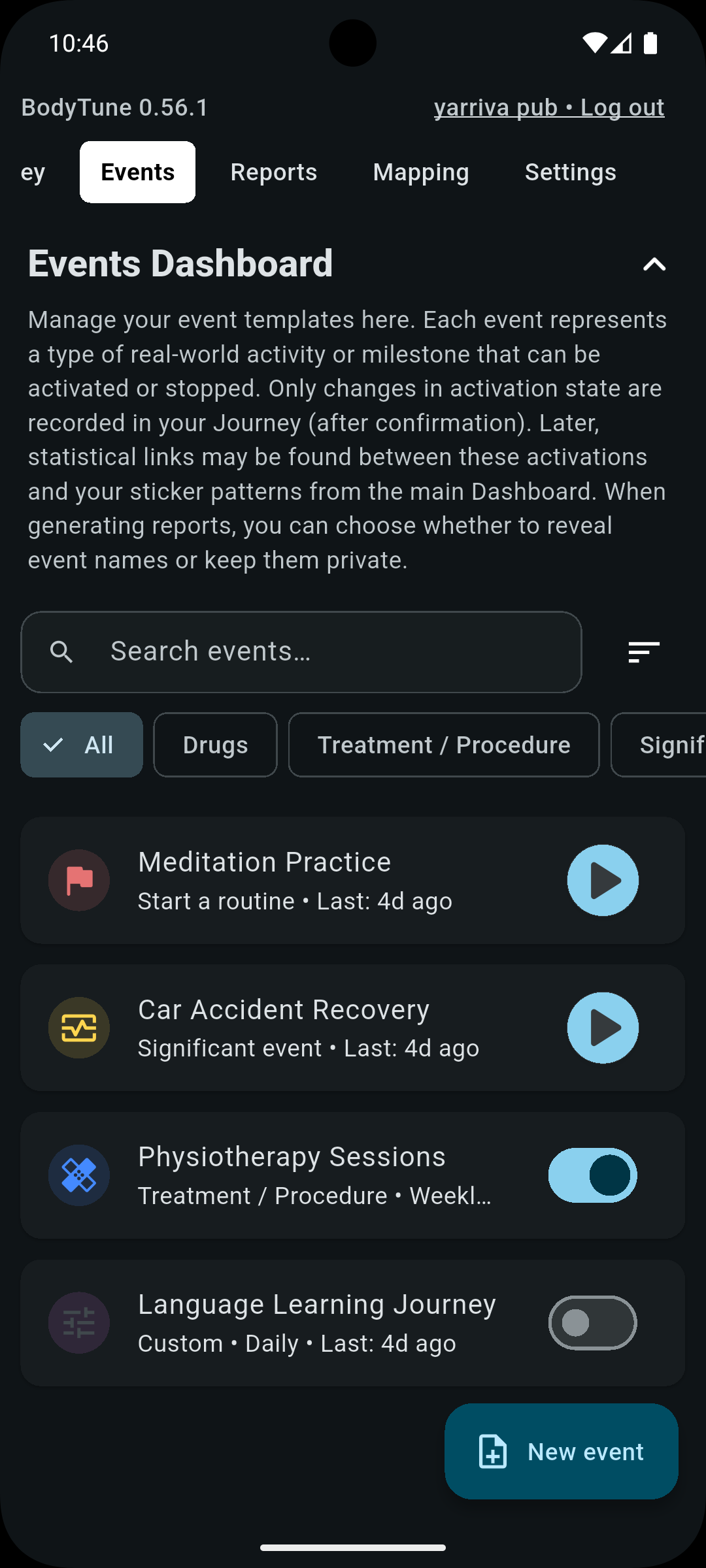Turn off Physiotherapy Sessions switch

click(592, 1175)
